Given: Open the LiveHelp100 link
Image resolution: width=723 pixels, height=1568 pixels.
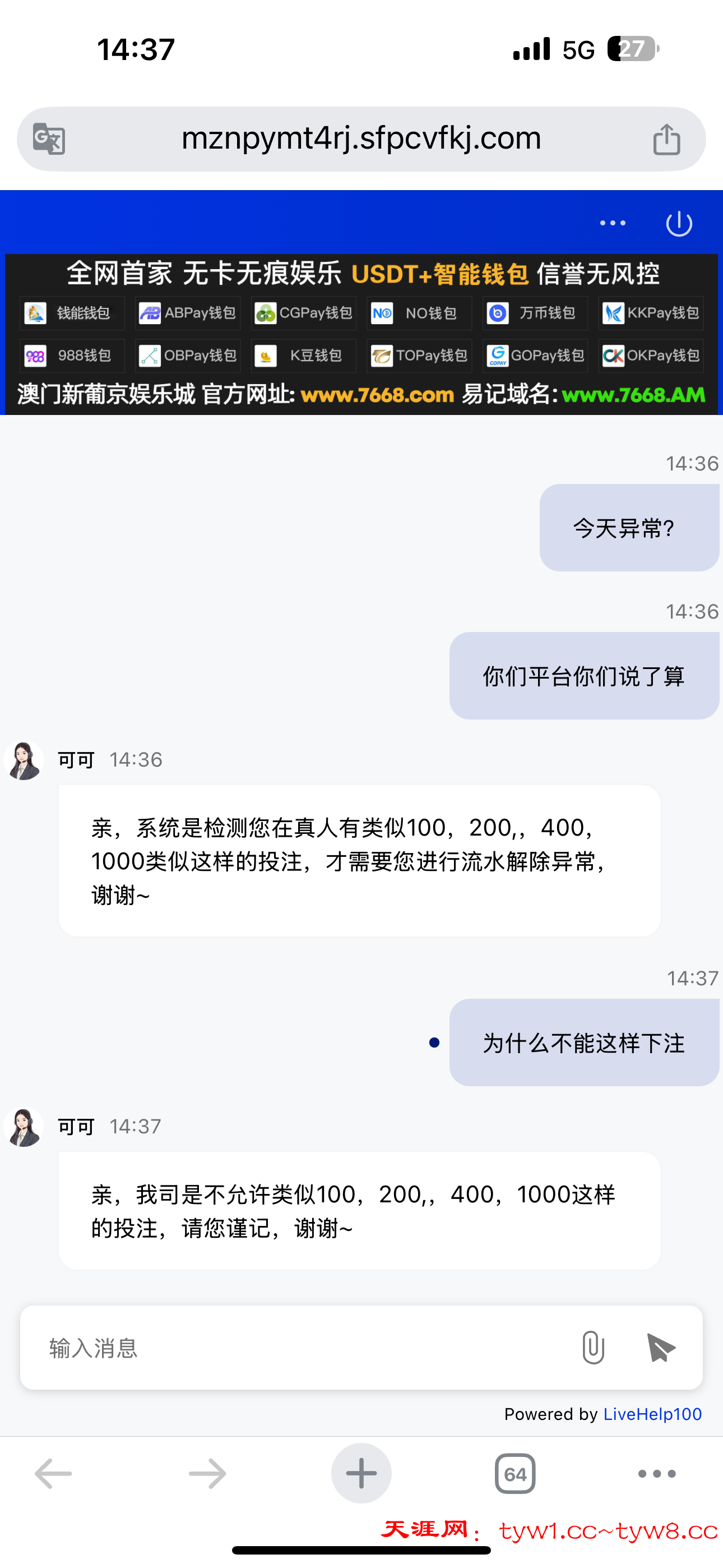Looking at the screenshot, I should pyautogui.click(x=652, y=1414).
